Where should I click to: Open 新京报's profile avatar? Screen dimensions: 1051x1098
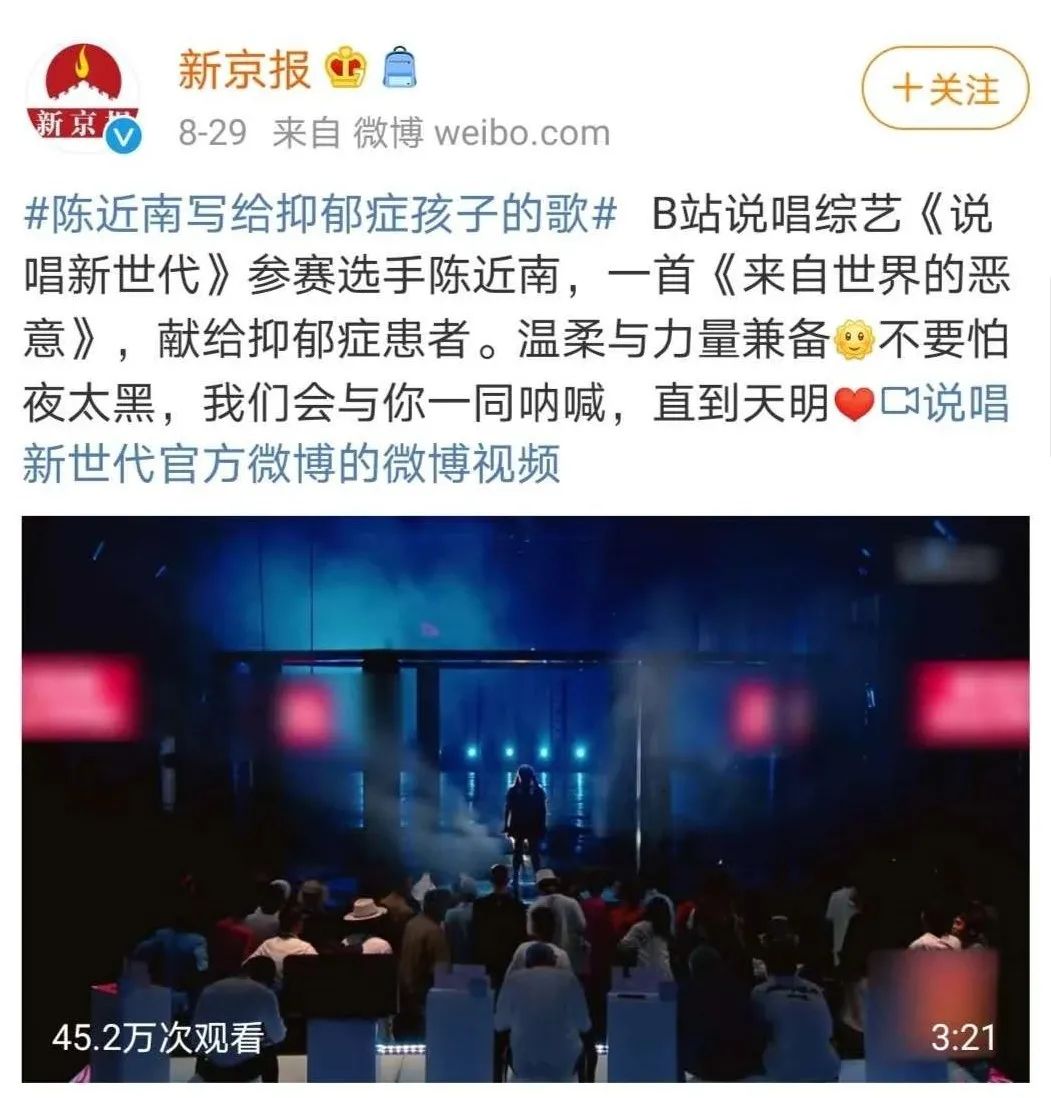(82, 97)
